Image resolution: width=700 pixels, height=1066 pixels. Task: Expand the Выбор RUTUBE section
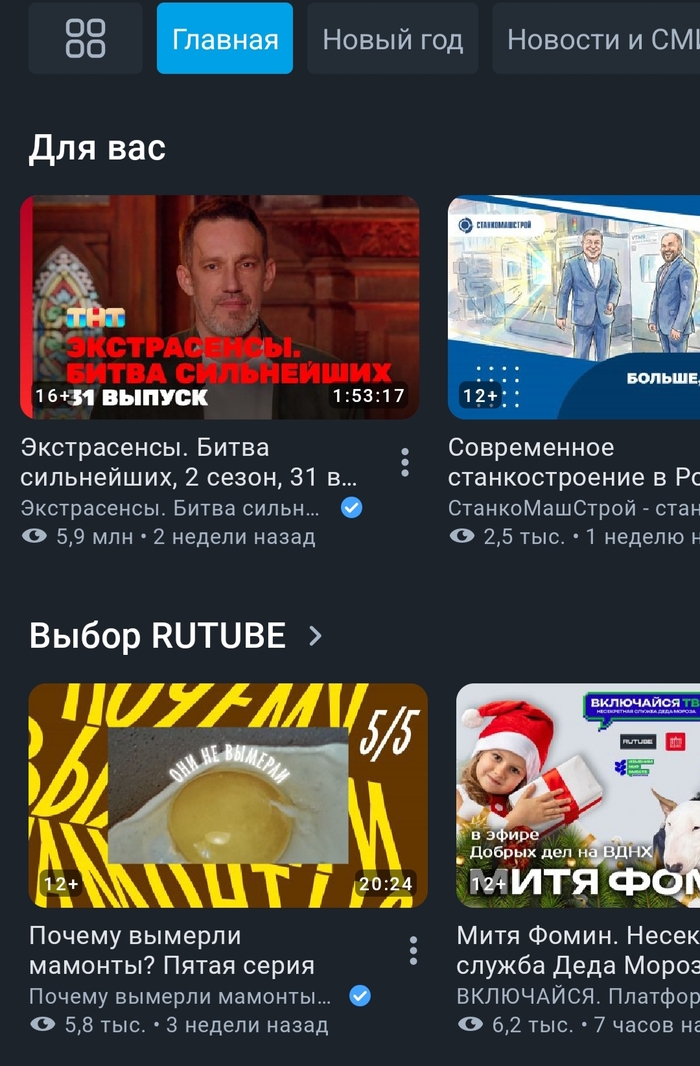click(315, 635)
